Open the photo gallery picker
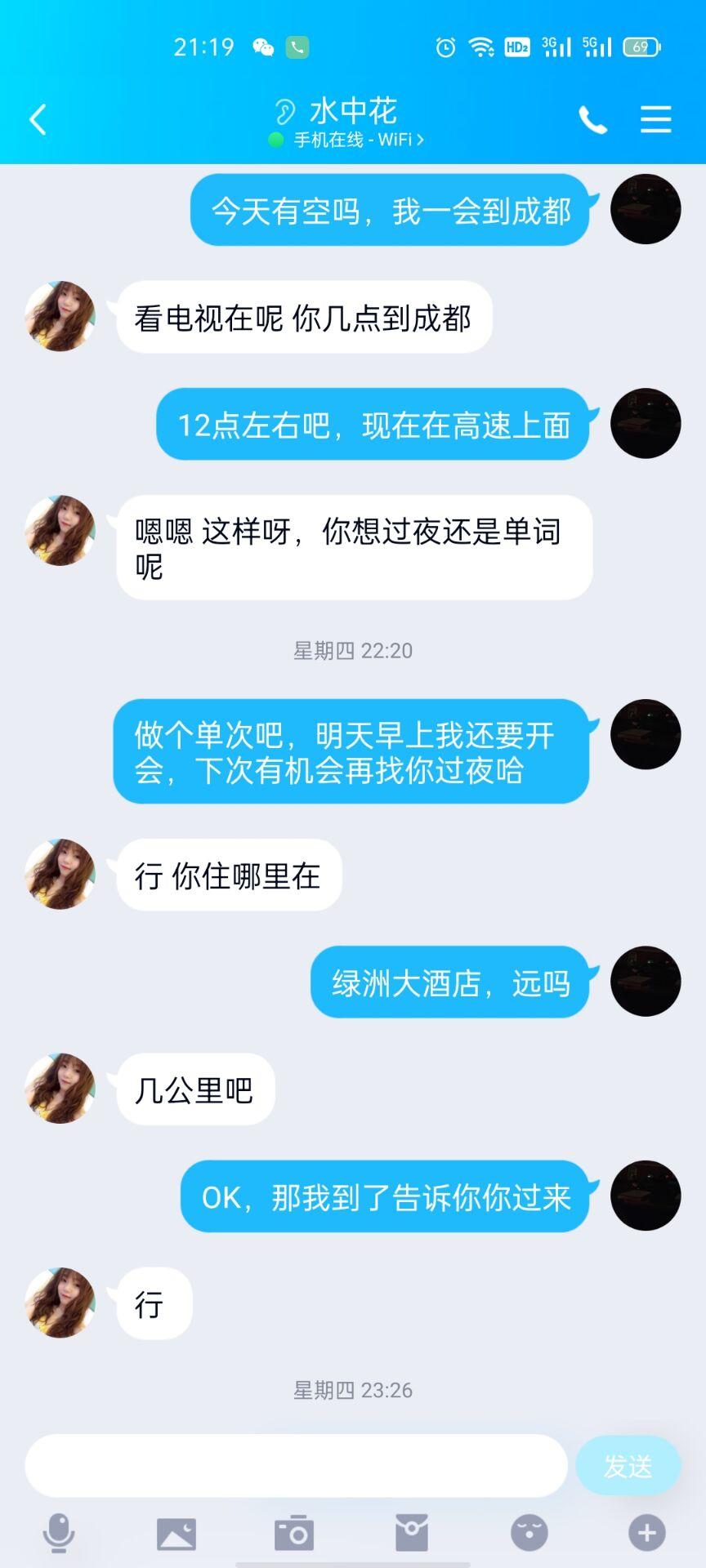Viewport: 706px width, 1568px height. click(x=176, y=1533)
